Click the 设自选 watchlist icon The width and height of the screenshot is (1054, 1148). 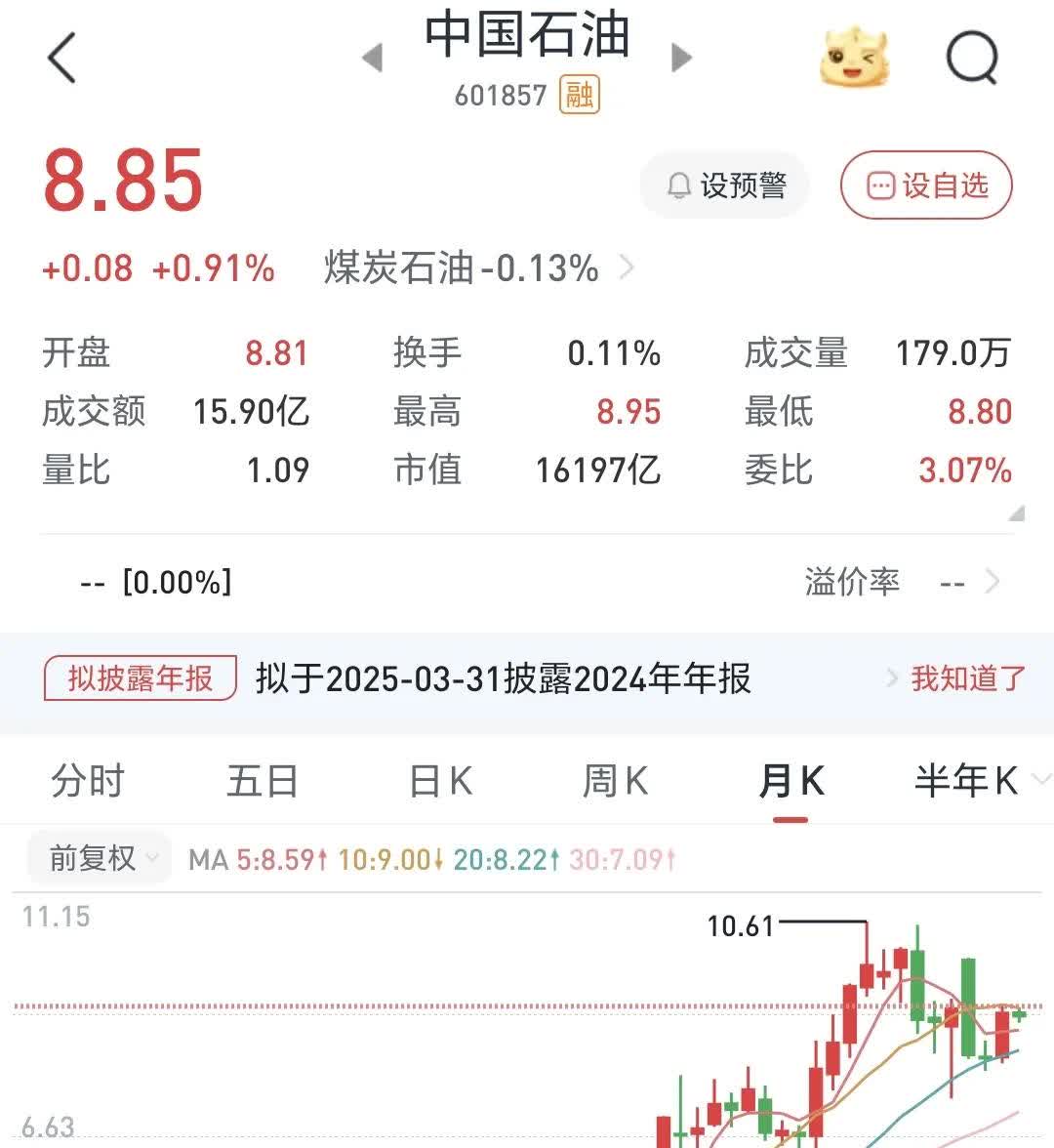point(881,184)
